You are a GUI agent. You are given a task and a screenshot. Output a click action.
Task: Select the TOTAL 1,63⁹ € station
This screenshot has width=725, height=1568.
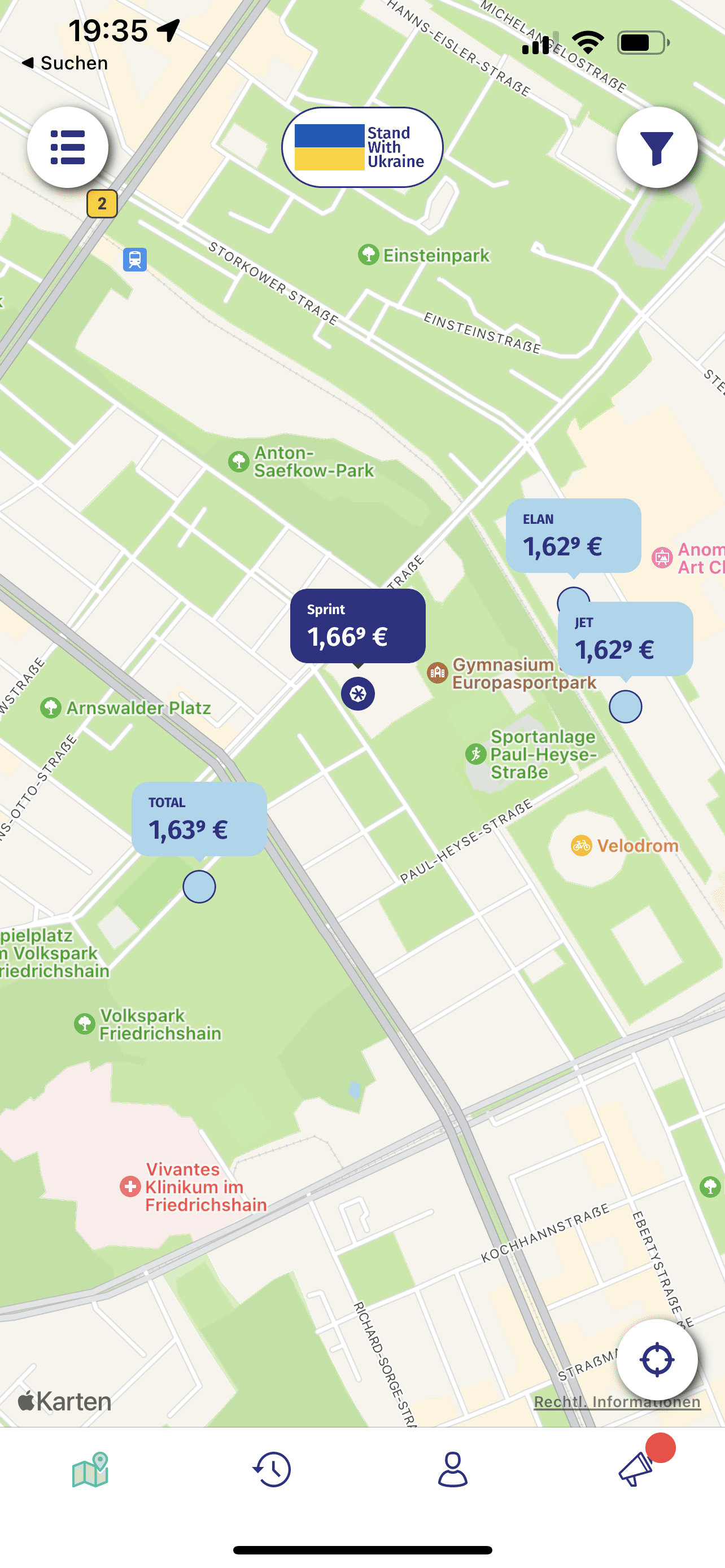click(199, 818)
